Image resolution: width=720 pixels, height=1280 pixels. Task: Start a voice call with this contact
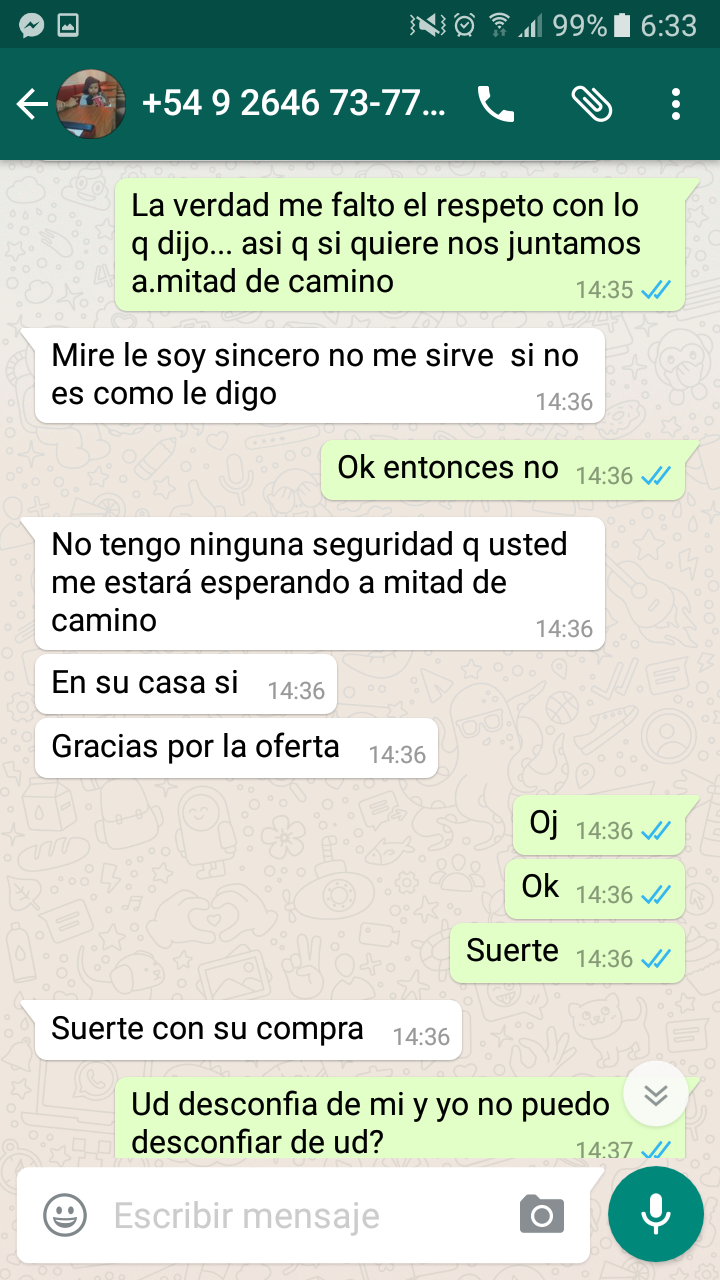click(496, 104)
